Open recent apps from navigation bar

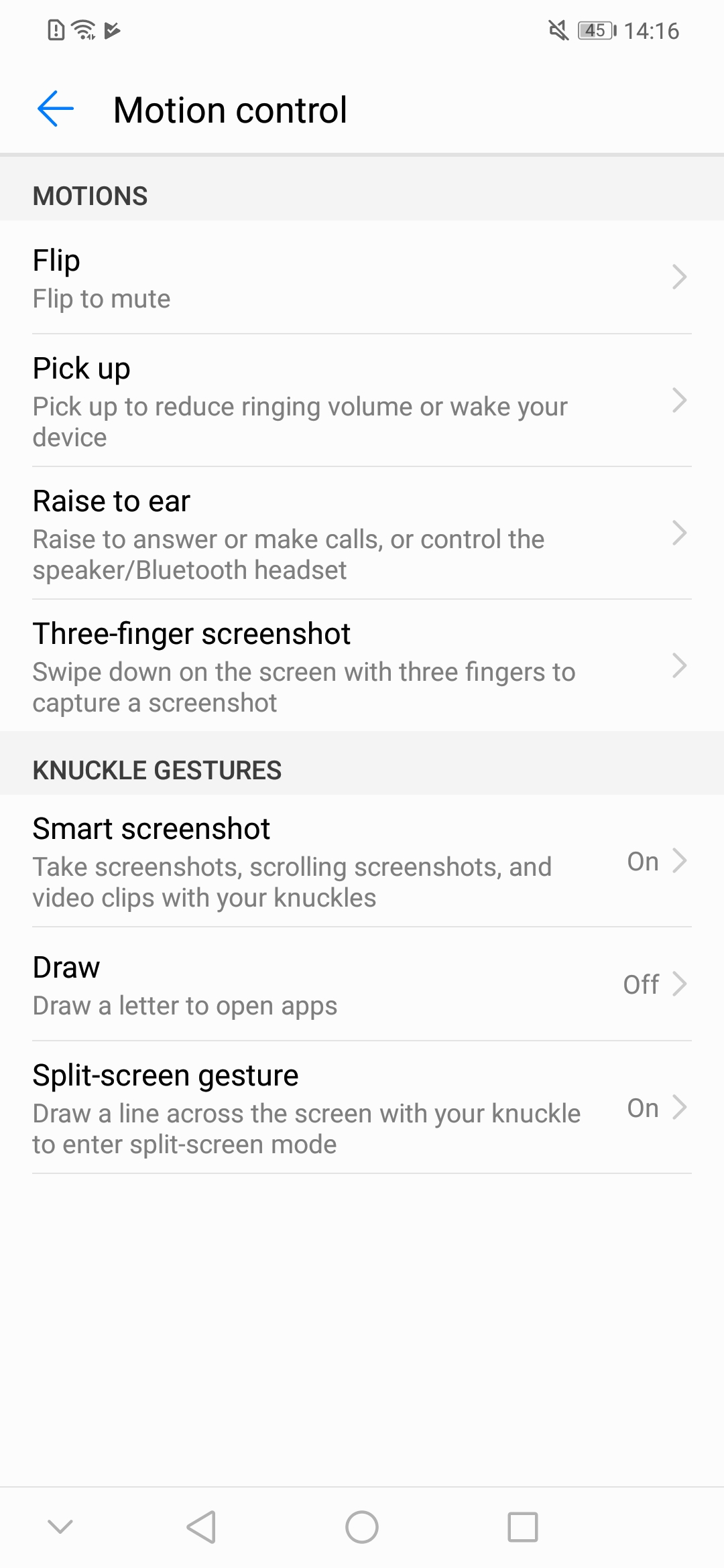[523, 1527]
